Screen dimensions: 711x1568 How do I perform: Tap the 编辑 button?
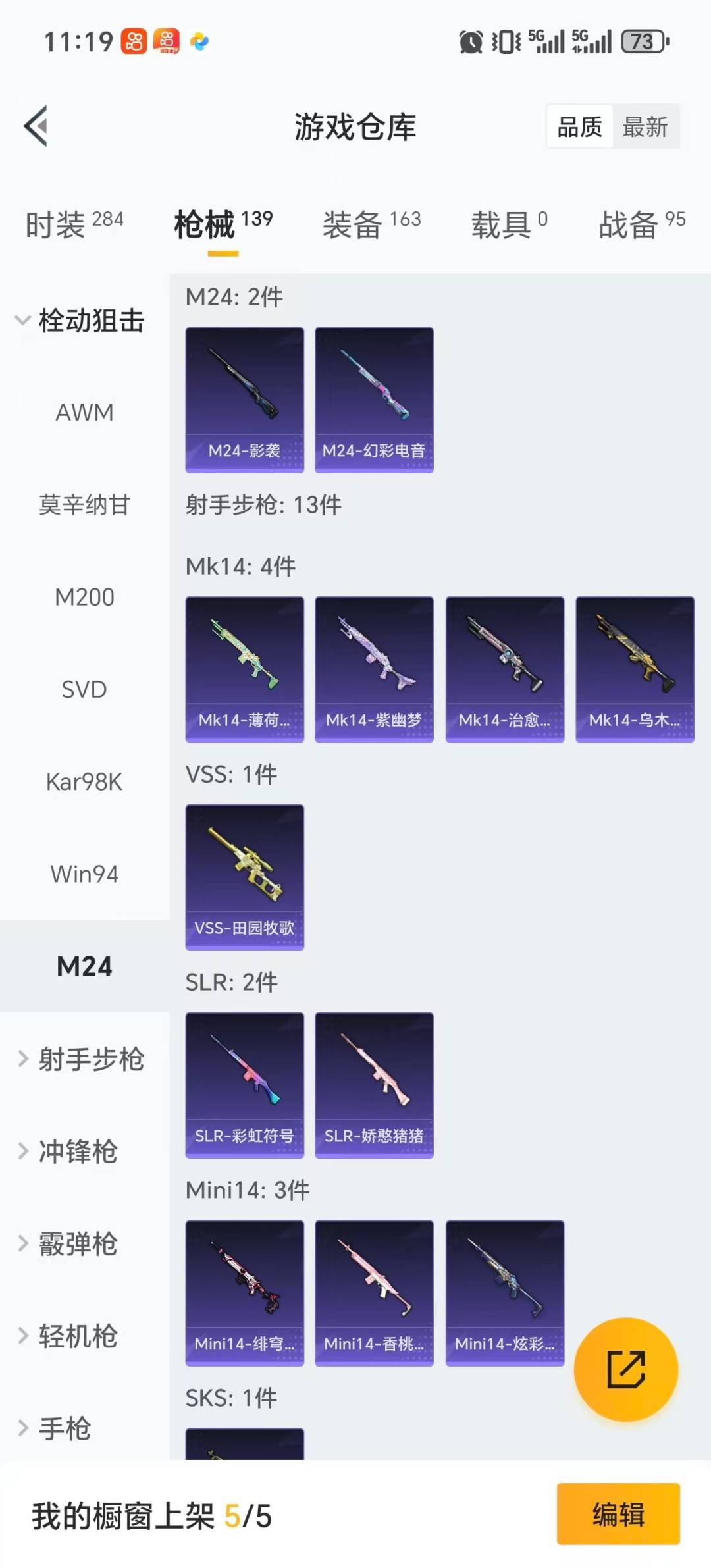[x=618, y=1514]
